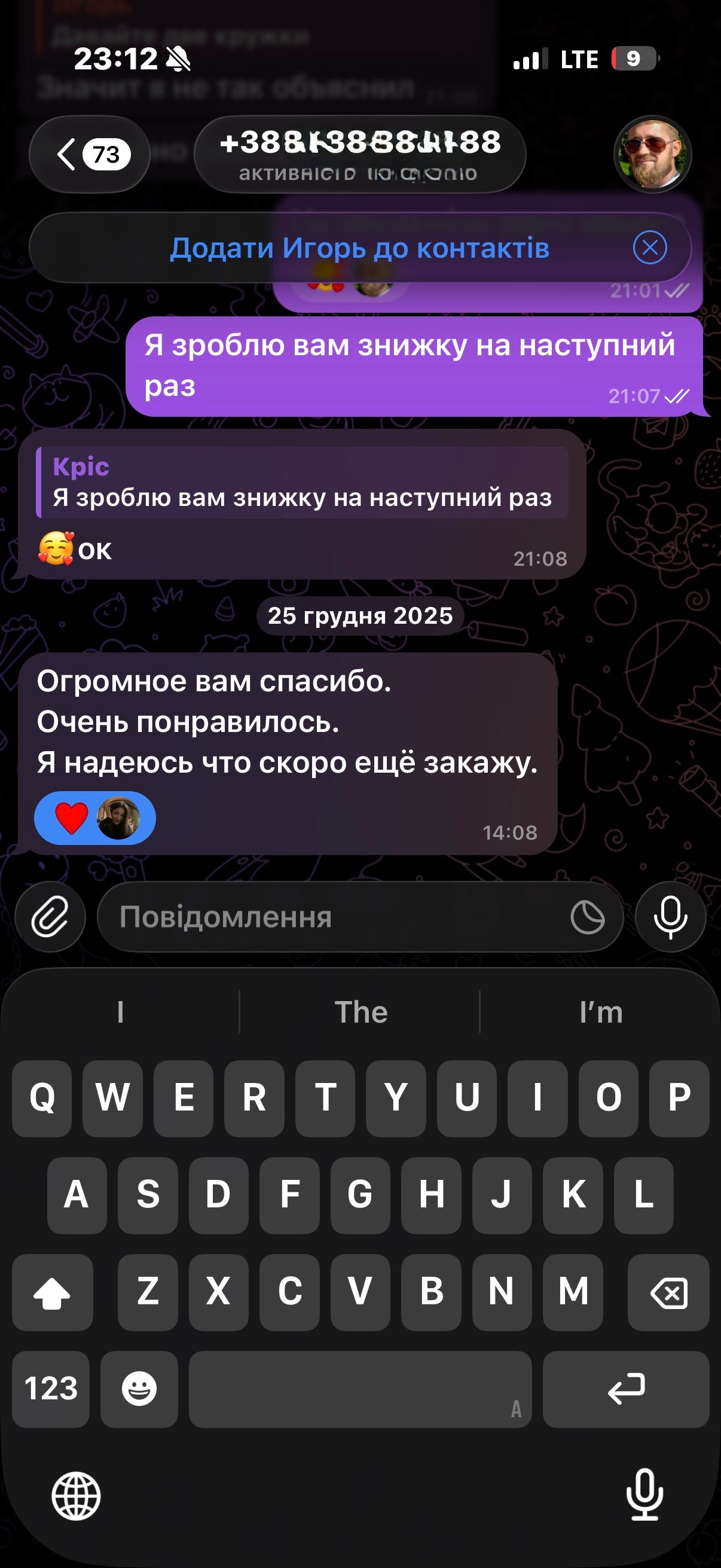Open the attachment paperclip menu
This screenshot has width=721, height=1568.
click(x=50, y=917)
